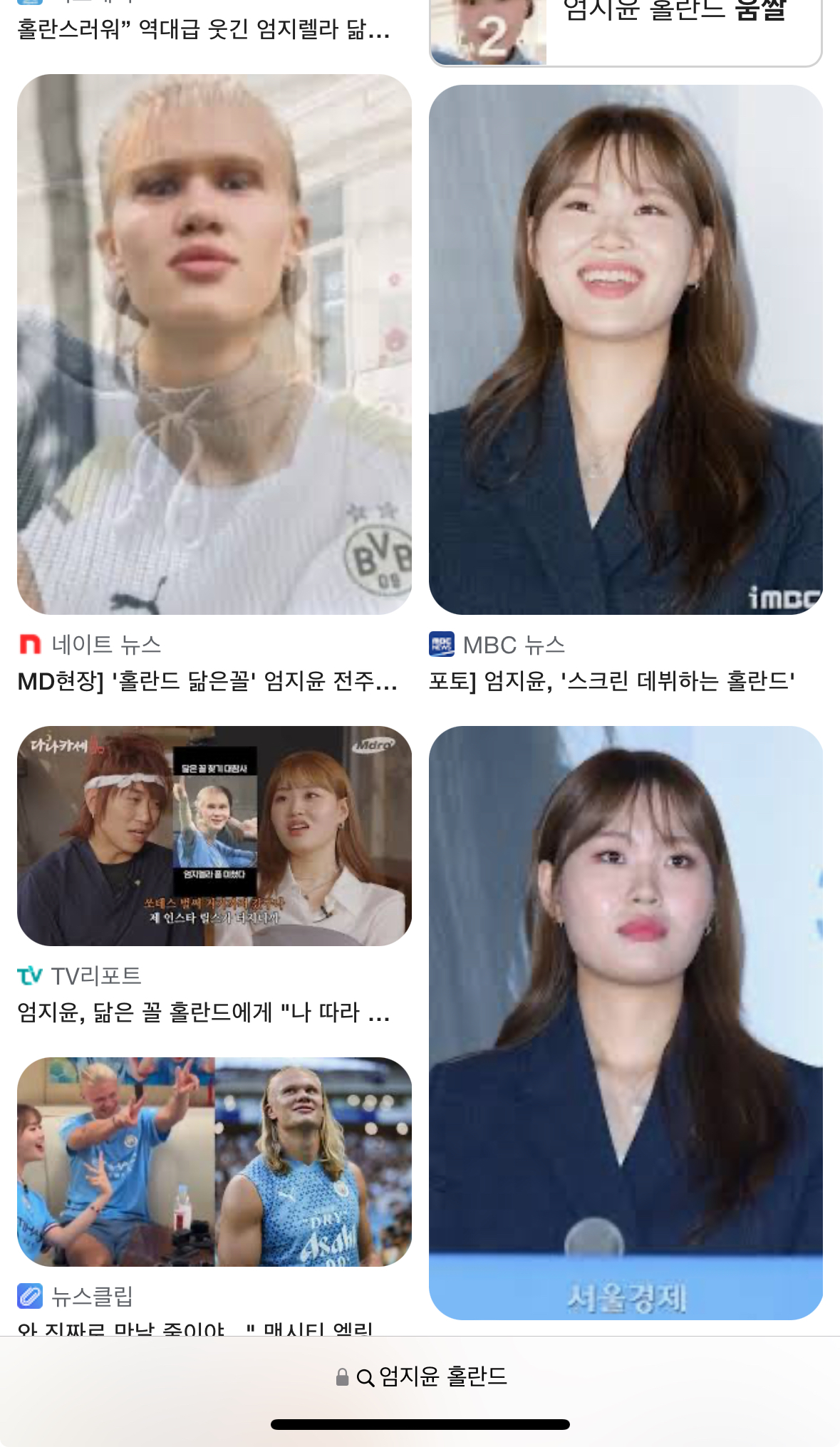Open the MBC 뉴스 photo result
Screen dimensions: 840x1447
[x=626, y=349]
